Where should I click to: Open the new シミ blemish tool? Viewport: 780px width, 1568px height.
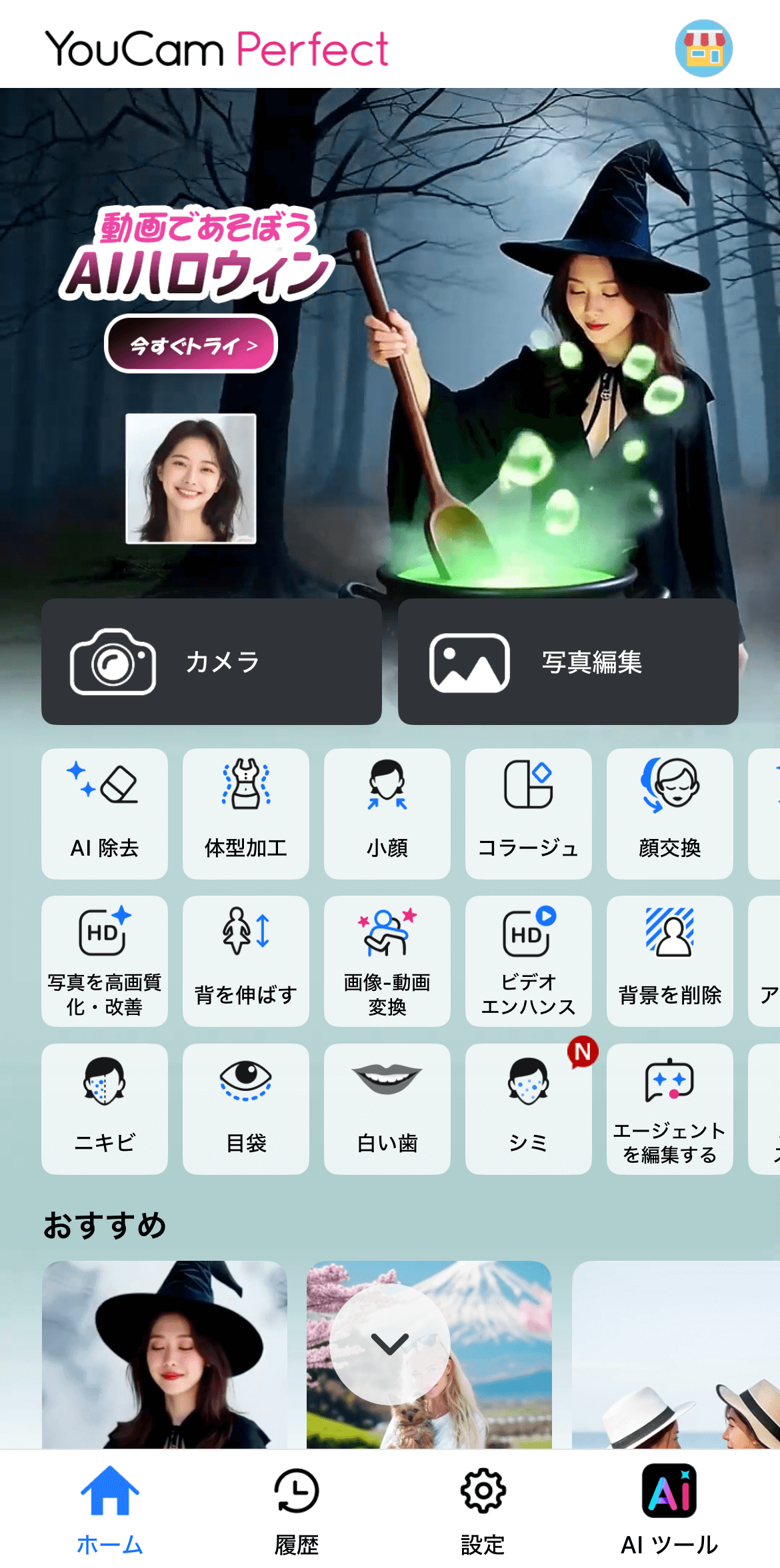[x=529, y=1109]
